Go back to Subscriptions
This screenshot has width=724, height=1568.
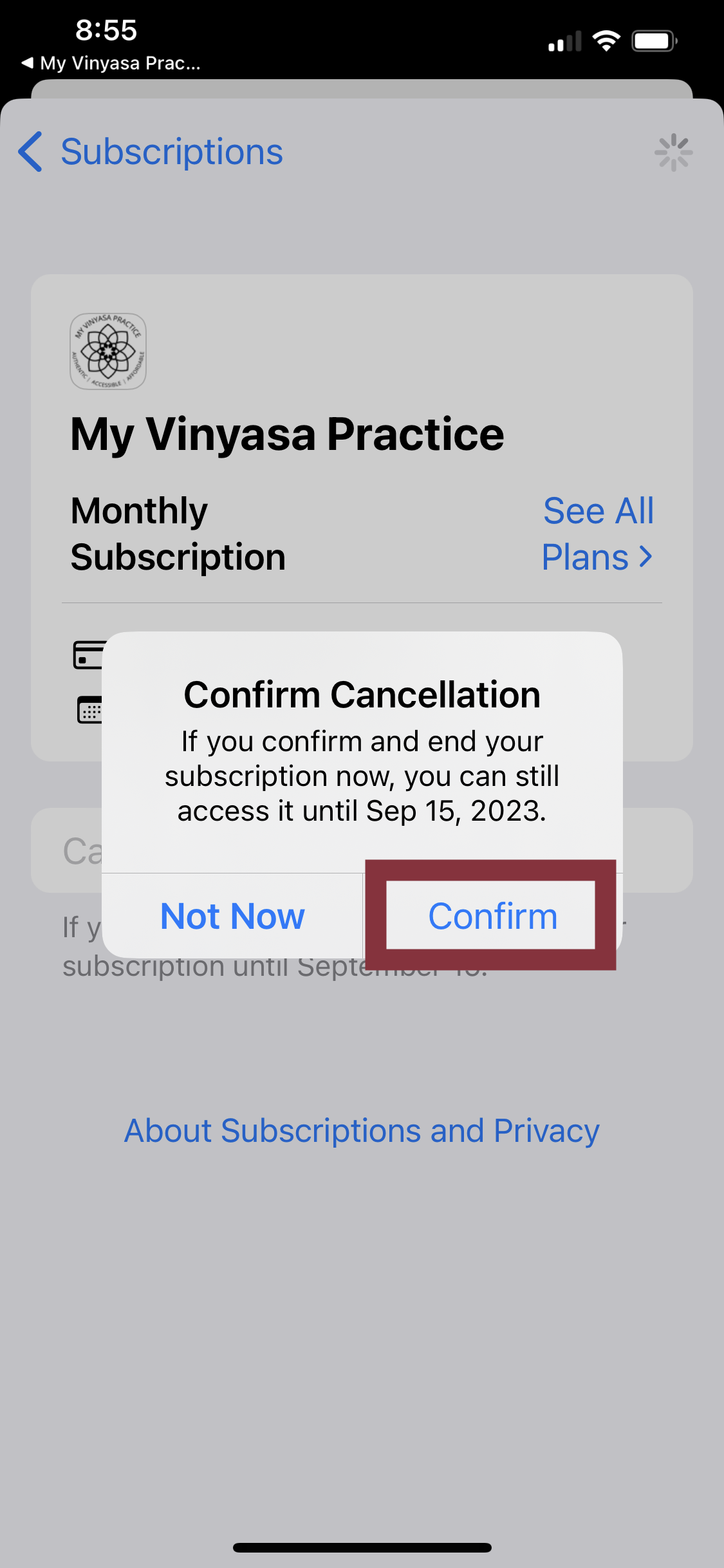151,153
